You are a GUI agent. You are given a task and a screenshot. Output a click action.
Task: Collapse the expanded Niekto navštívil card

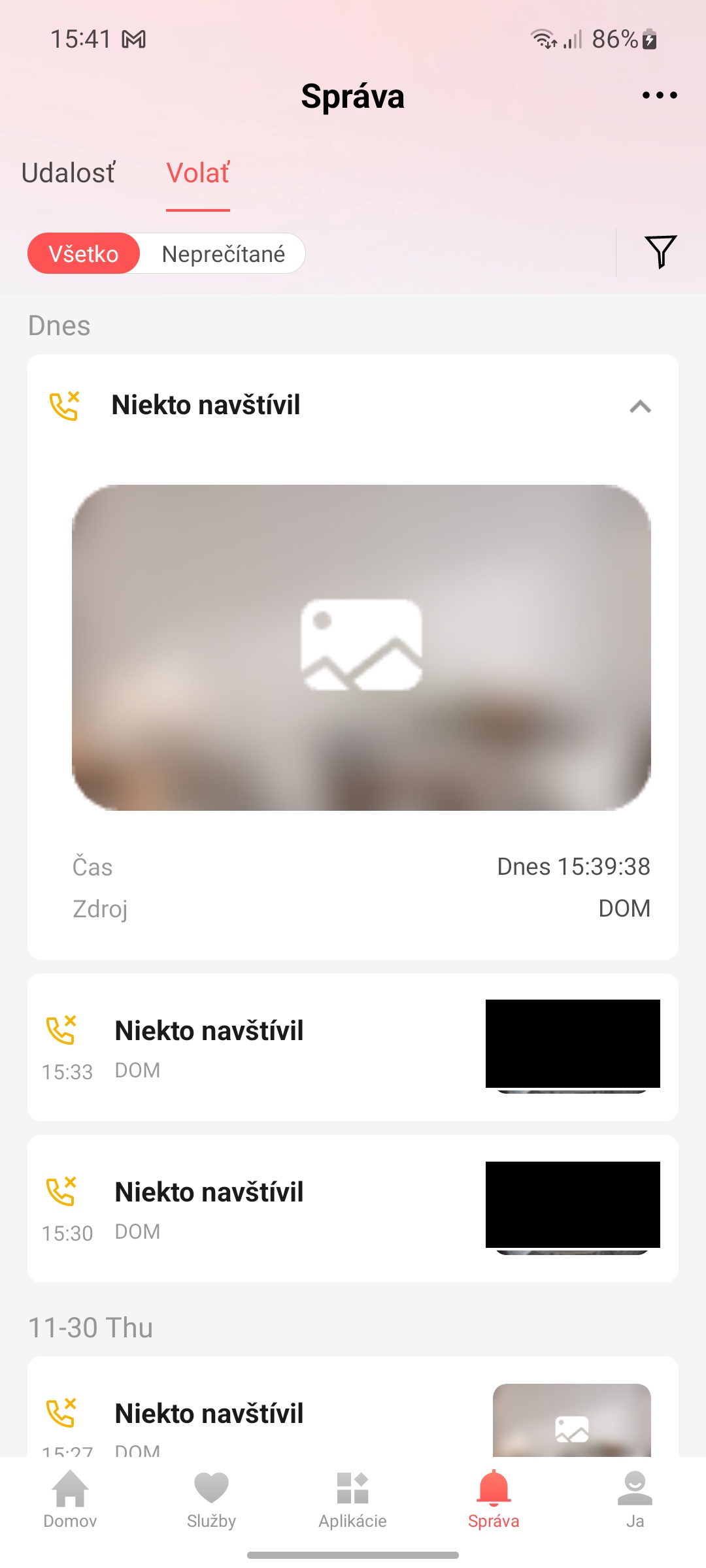pos(640,406)
